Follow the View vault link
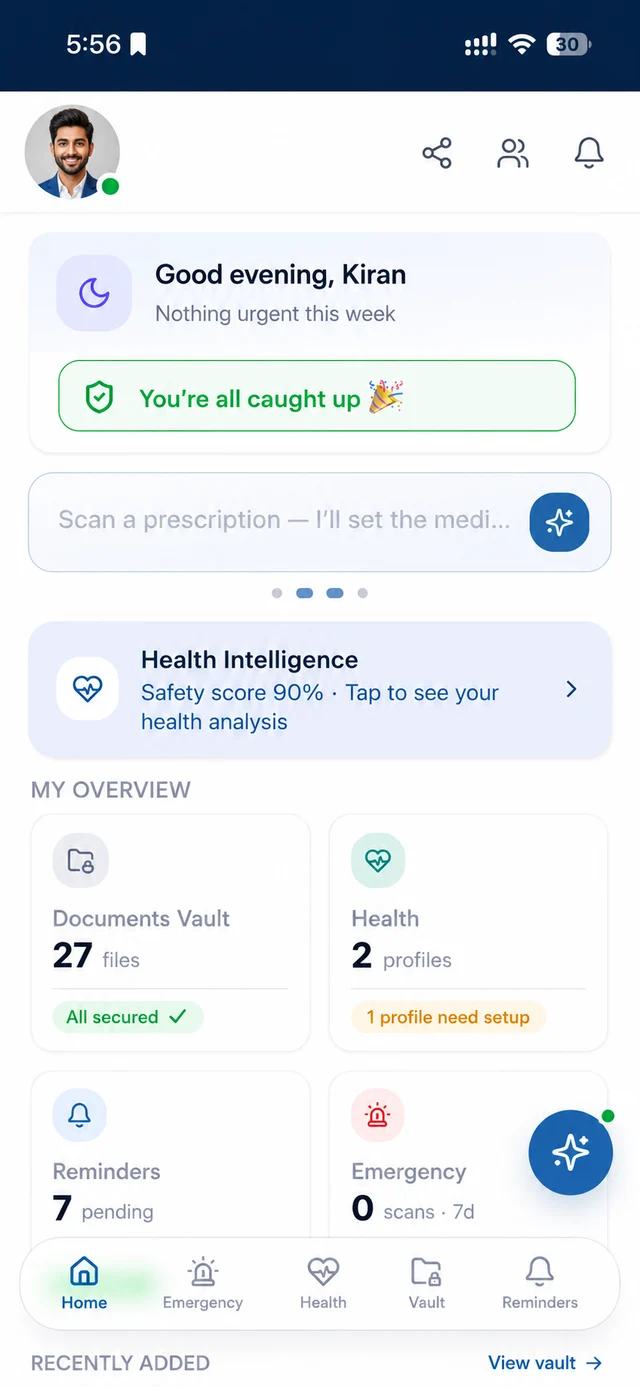 pos(545,1363)
